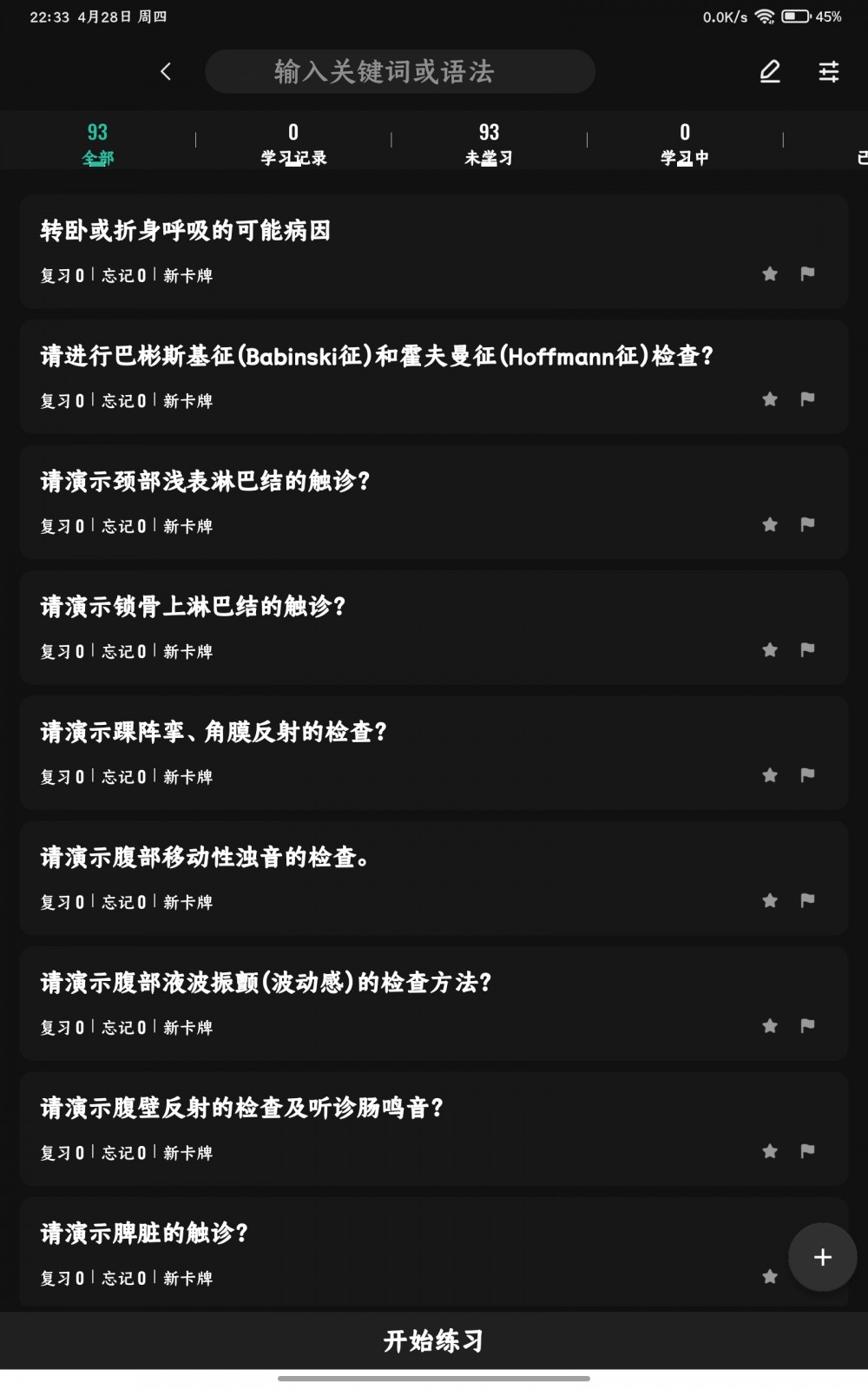Star the Babinski征 and Hoffmann征 card
This screenshot has height=1389, width=868.
(770, 399)
